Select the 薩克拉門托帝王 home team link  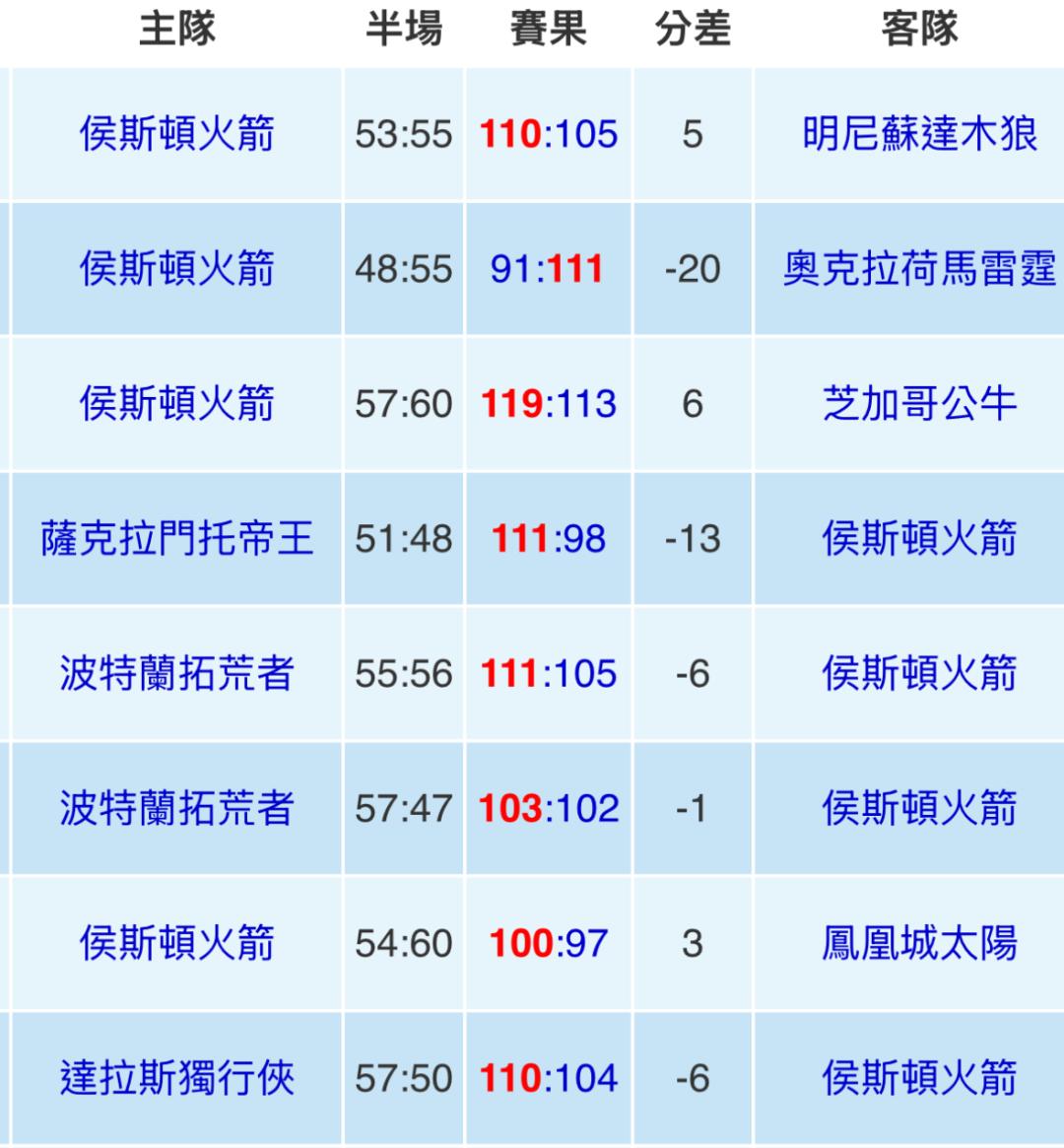pyautogui.click(x=177, y=538)
